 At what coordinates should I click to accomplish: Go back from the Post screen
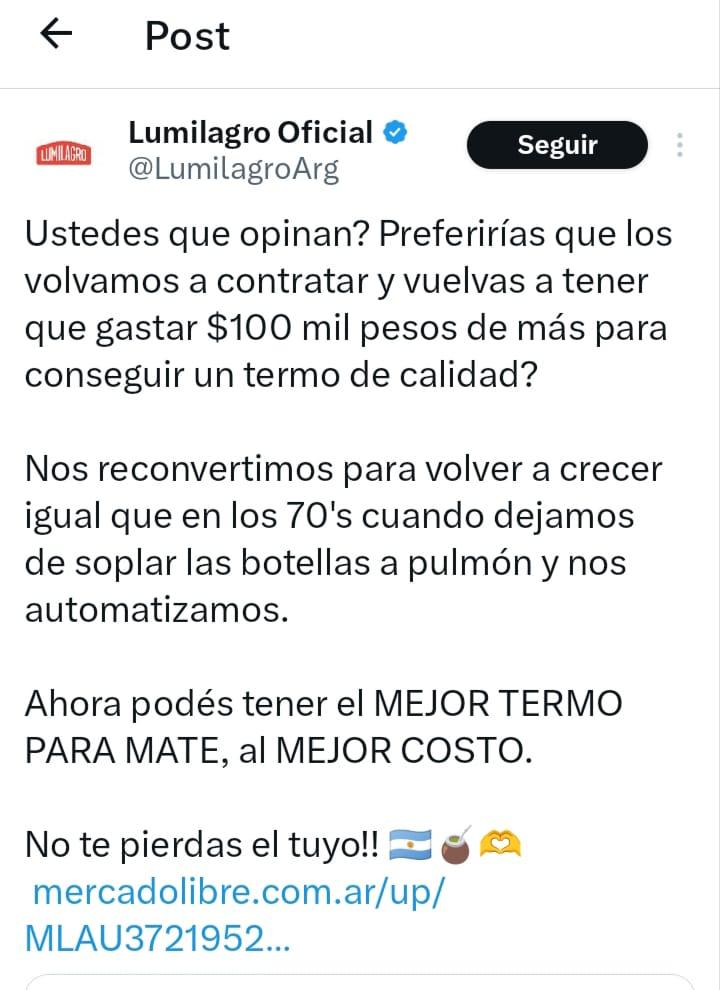[57, 35]
